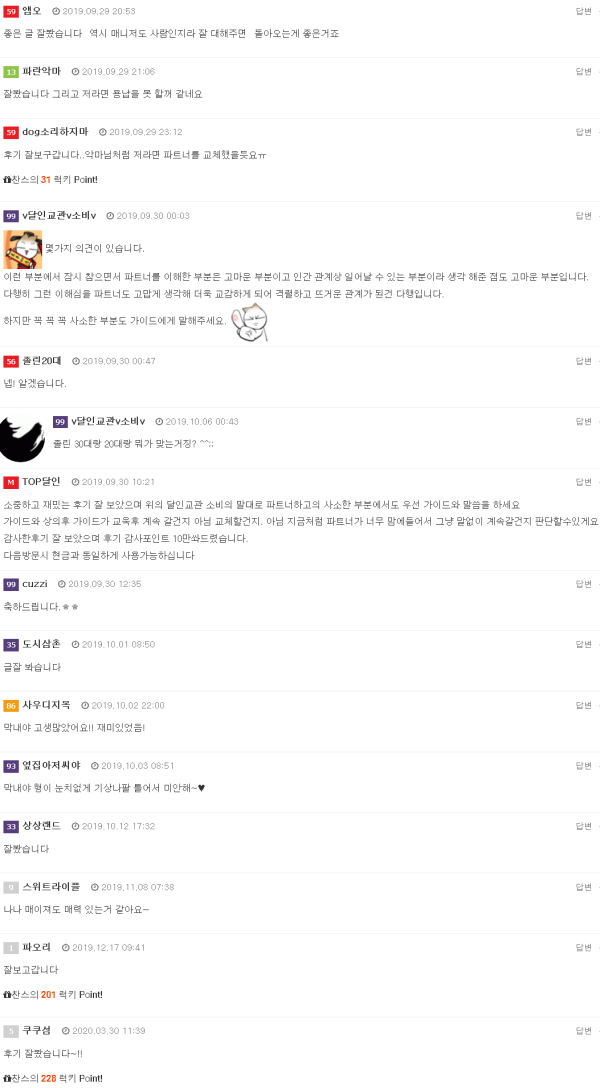Reply to 파오리's comment
The height and width of the screenshot is (1088, 600).
tap(583, 947)
